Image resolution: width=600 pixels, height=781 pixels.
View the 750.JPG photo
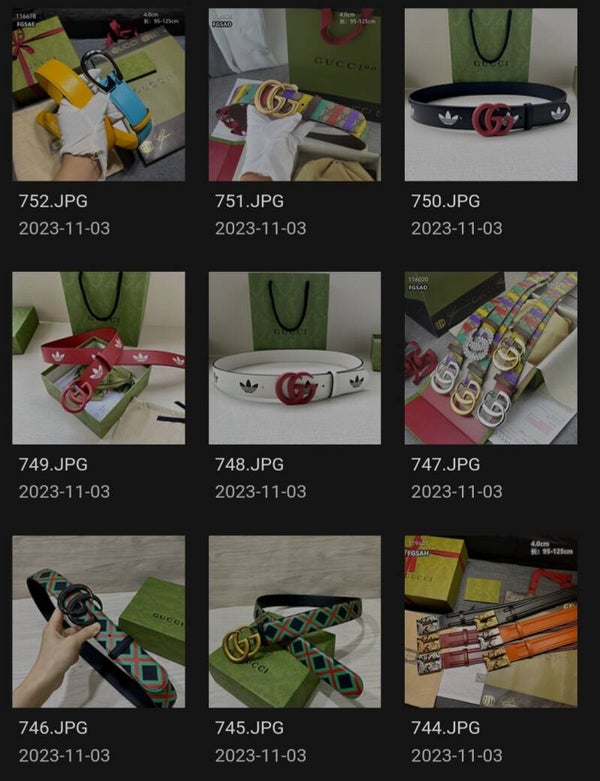click(490, 95)
